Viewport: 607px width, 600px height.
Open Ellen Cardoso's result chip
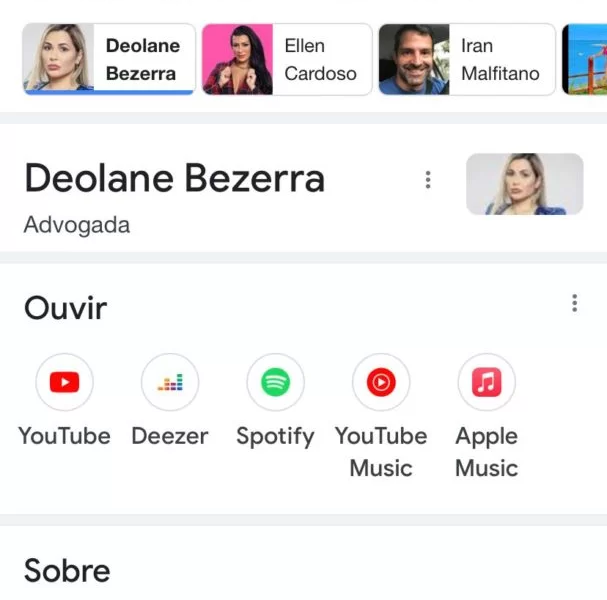(287, 59)
